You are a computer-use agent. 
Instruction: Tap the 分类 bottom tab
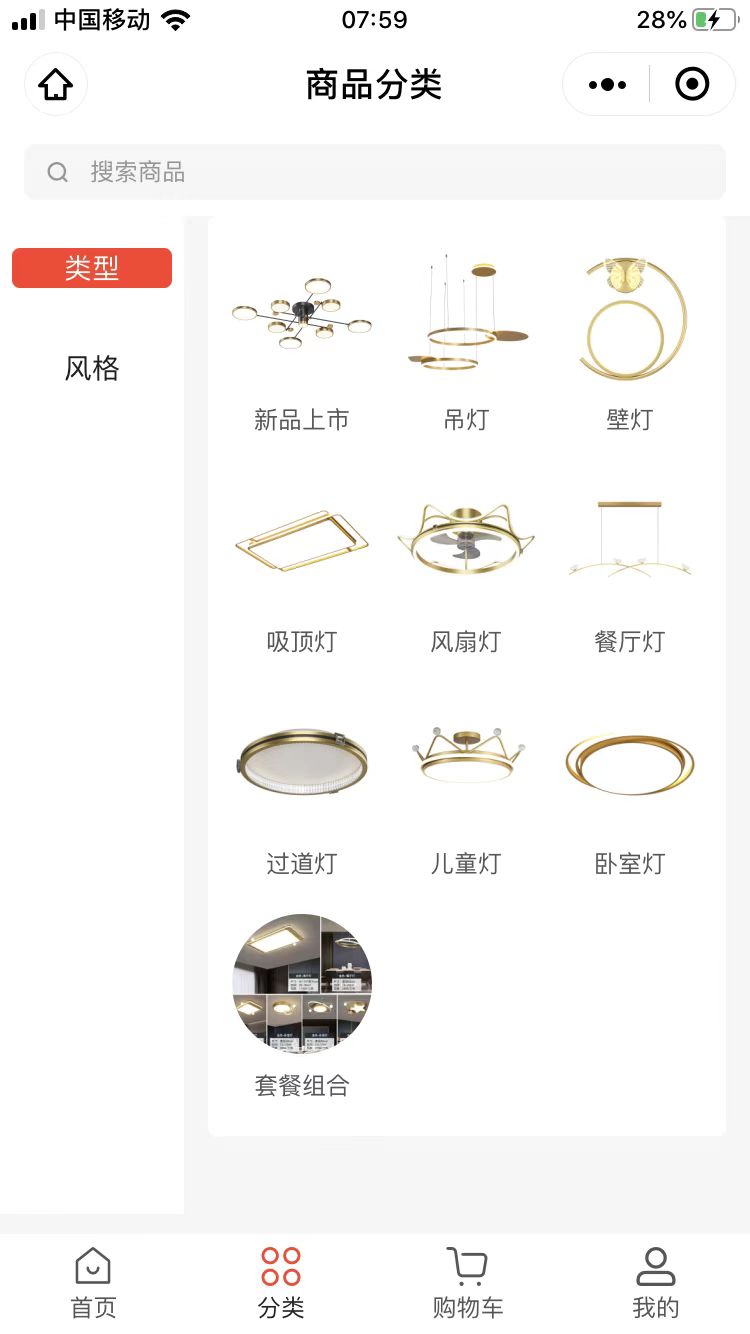pos(281,1284)
